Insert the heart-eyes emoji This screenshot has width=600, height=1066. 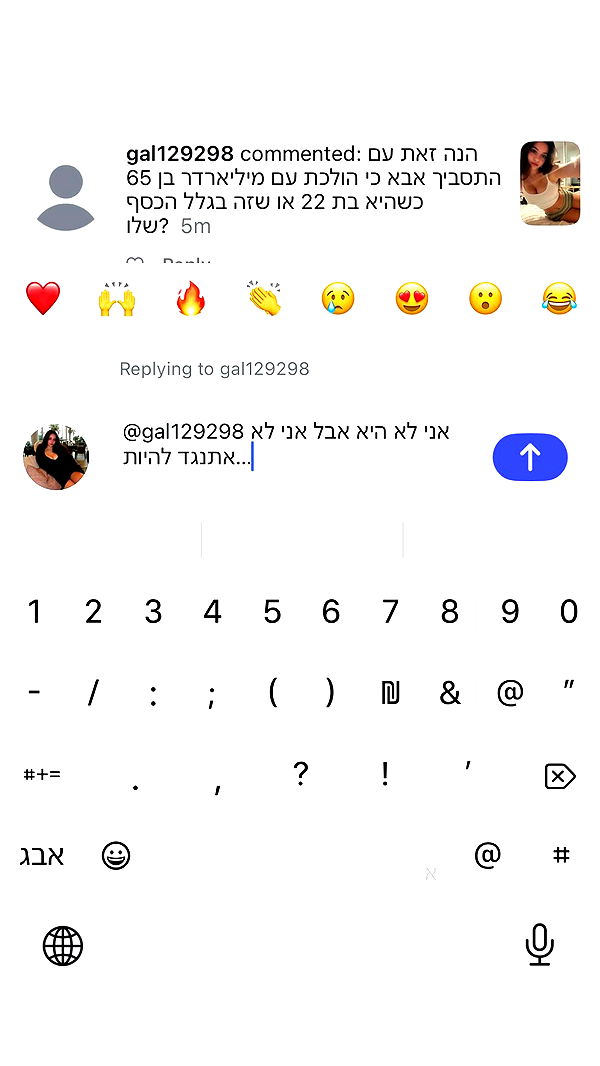click(x=412, y=298)
